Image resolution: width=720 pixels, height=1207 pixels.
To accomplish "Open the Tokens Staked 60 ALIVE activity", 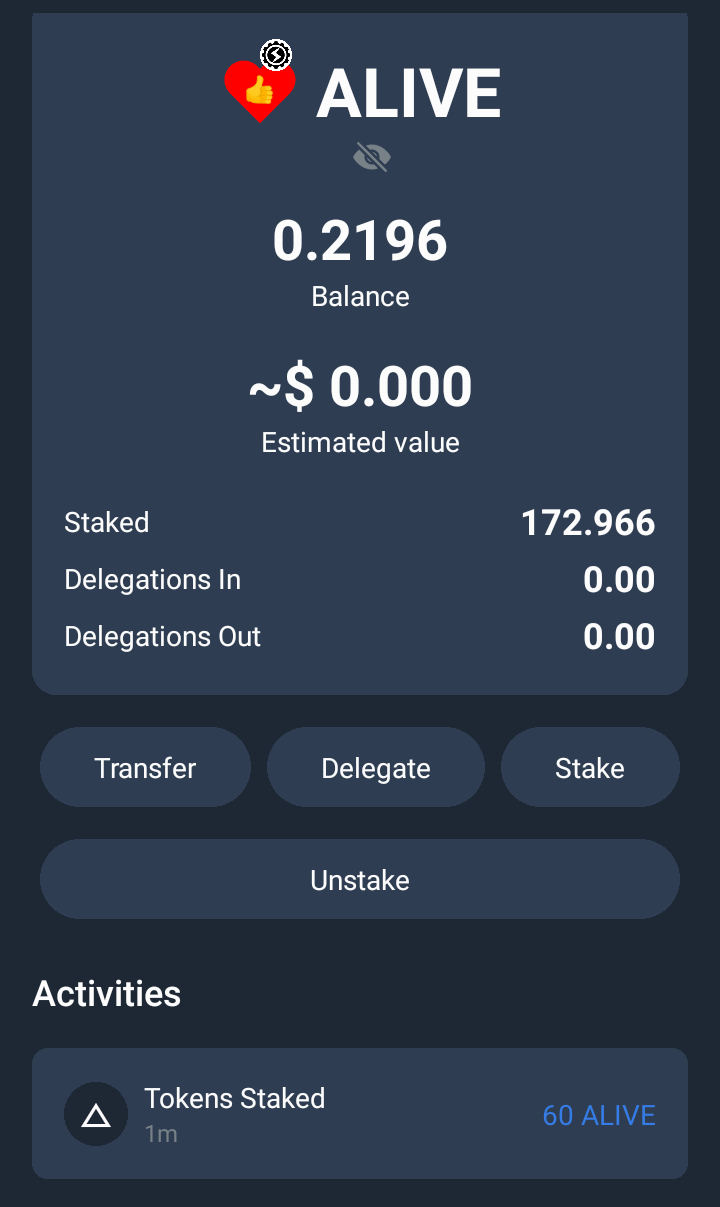I will (360, 1113).
